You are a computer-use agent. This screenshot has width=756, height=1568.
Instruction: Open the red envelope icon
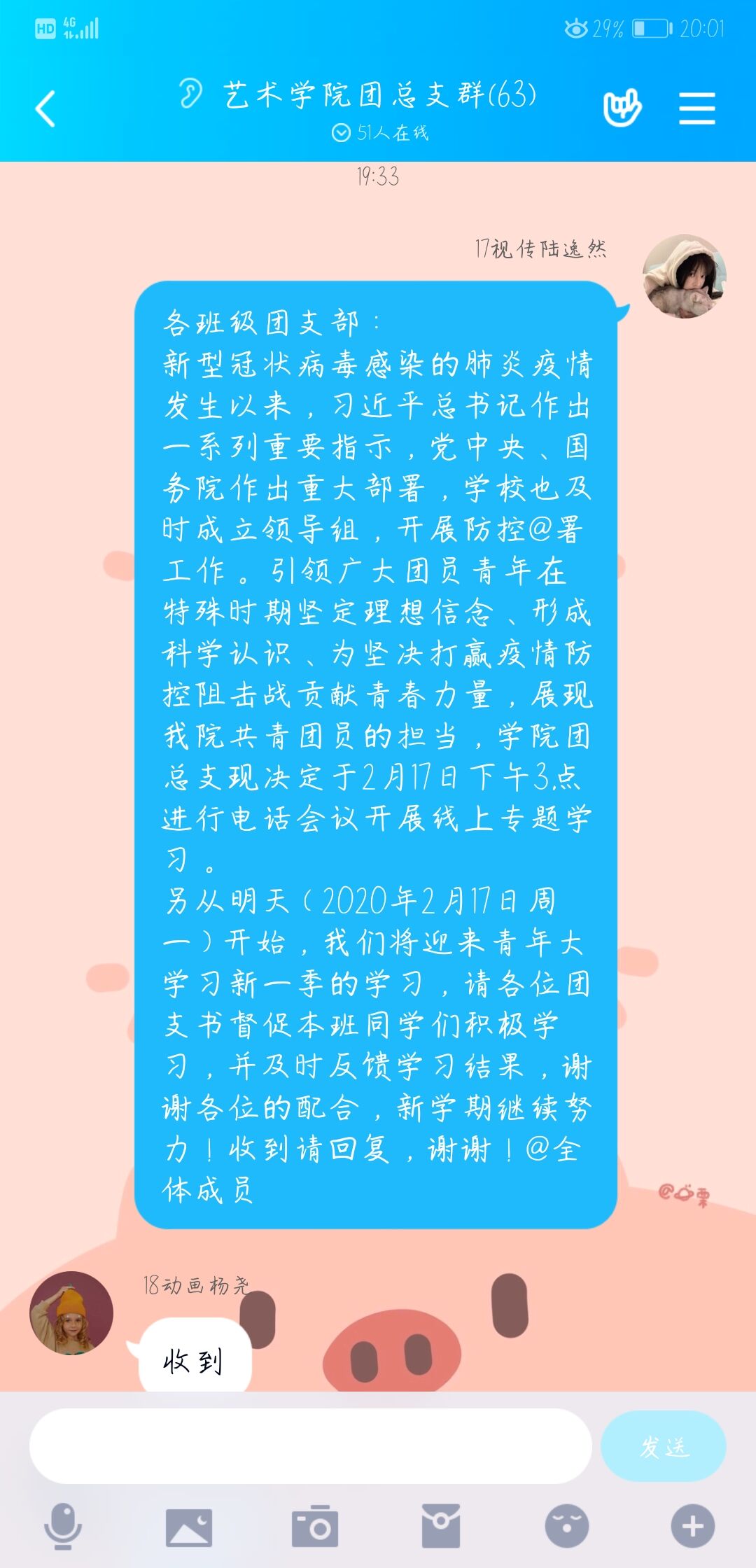coord(440,1526)
